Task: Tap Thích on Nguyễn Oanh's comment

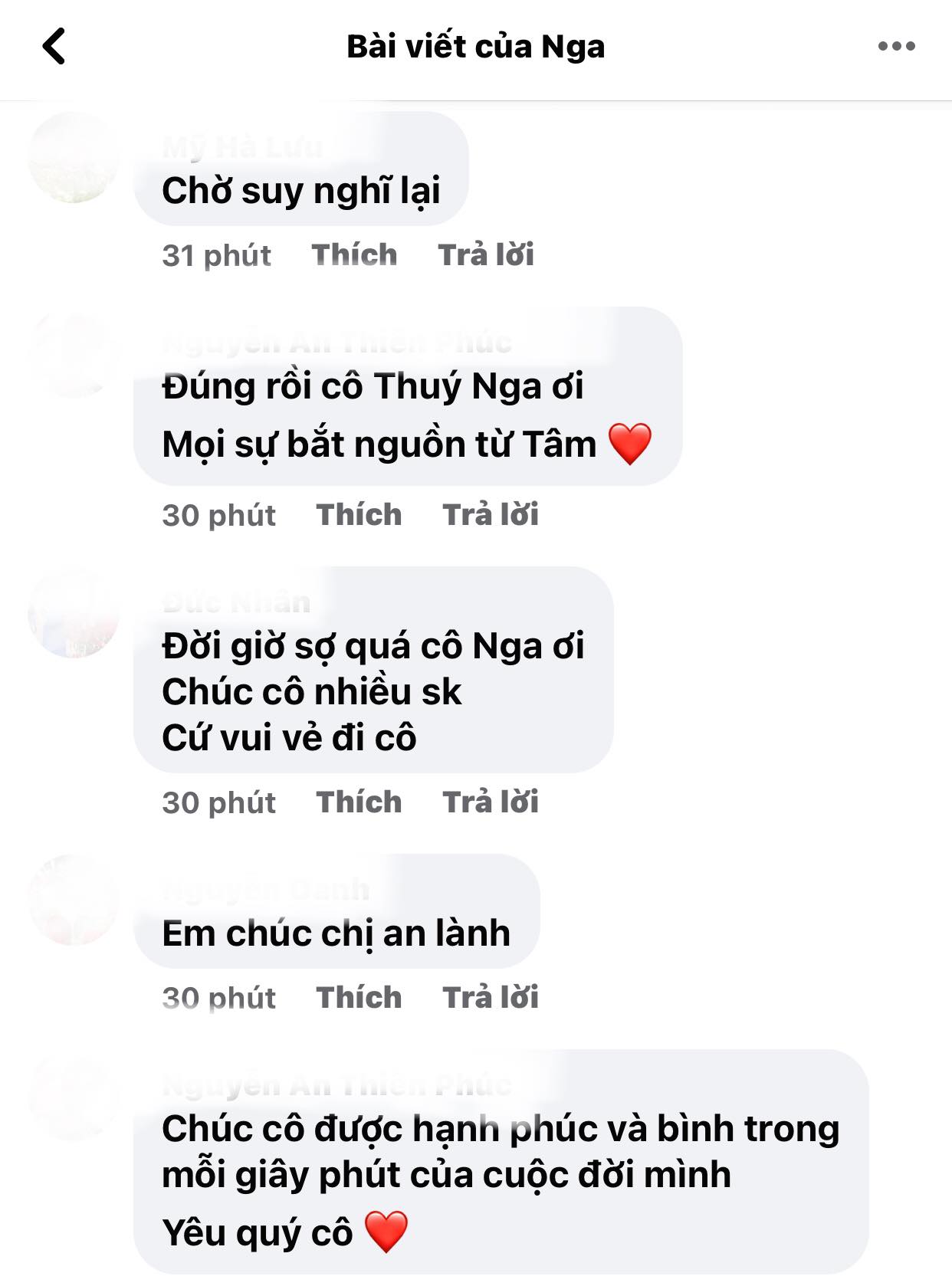Action: pos(359,997)
